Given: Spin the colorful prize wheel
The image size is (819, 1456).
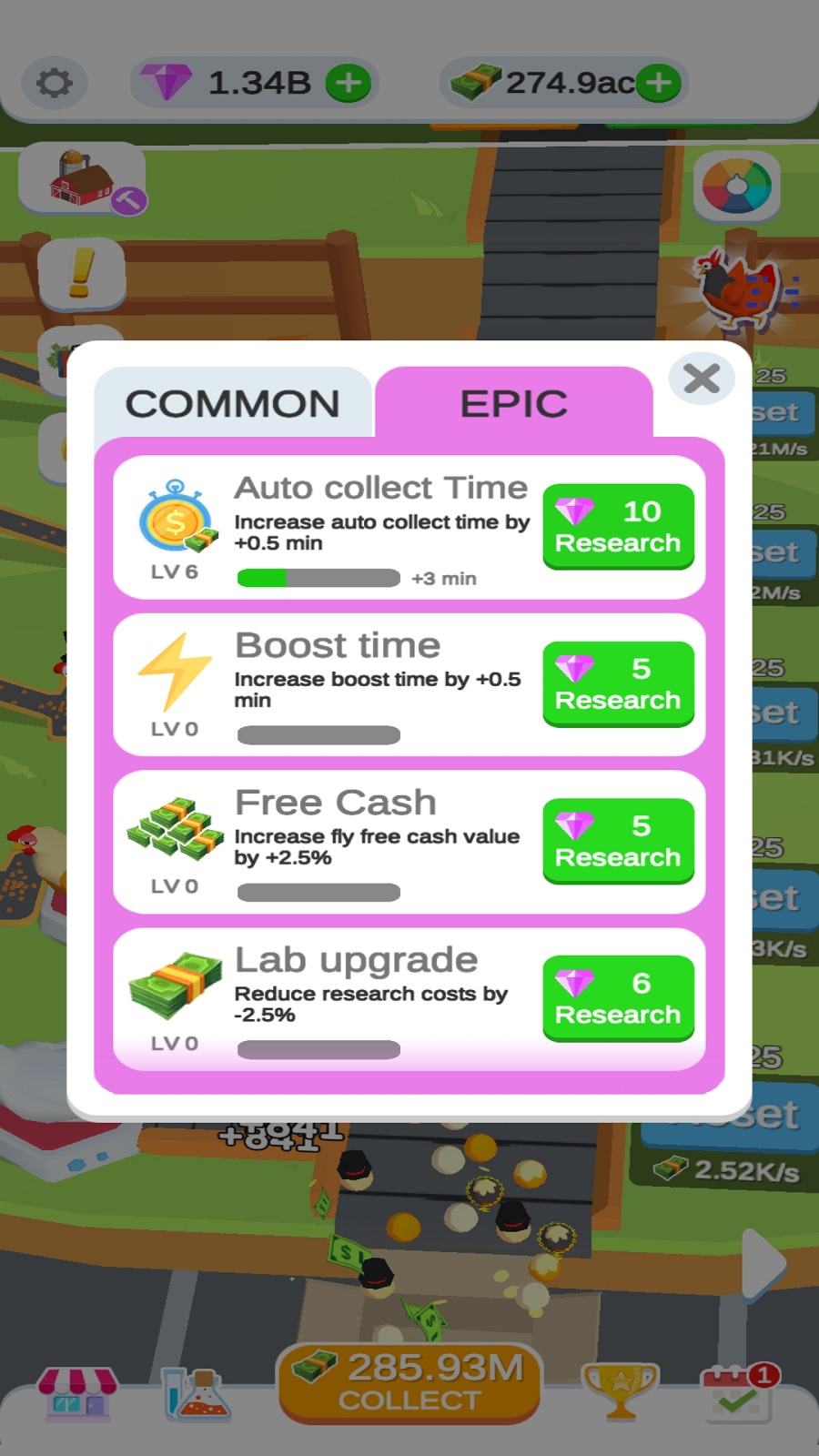Looking at the screenshot, I should tap(736, 187).
